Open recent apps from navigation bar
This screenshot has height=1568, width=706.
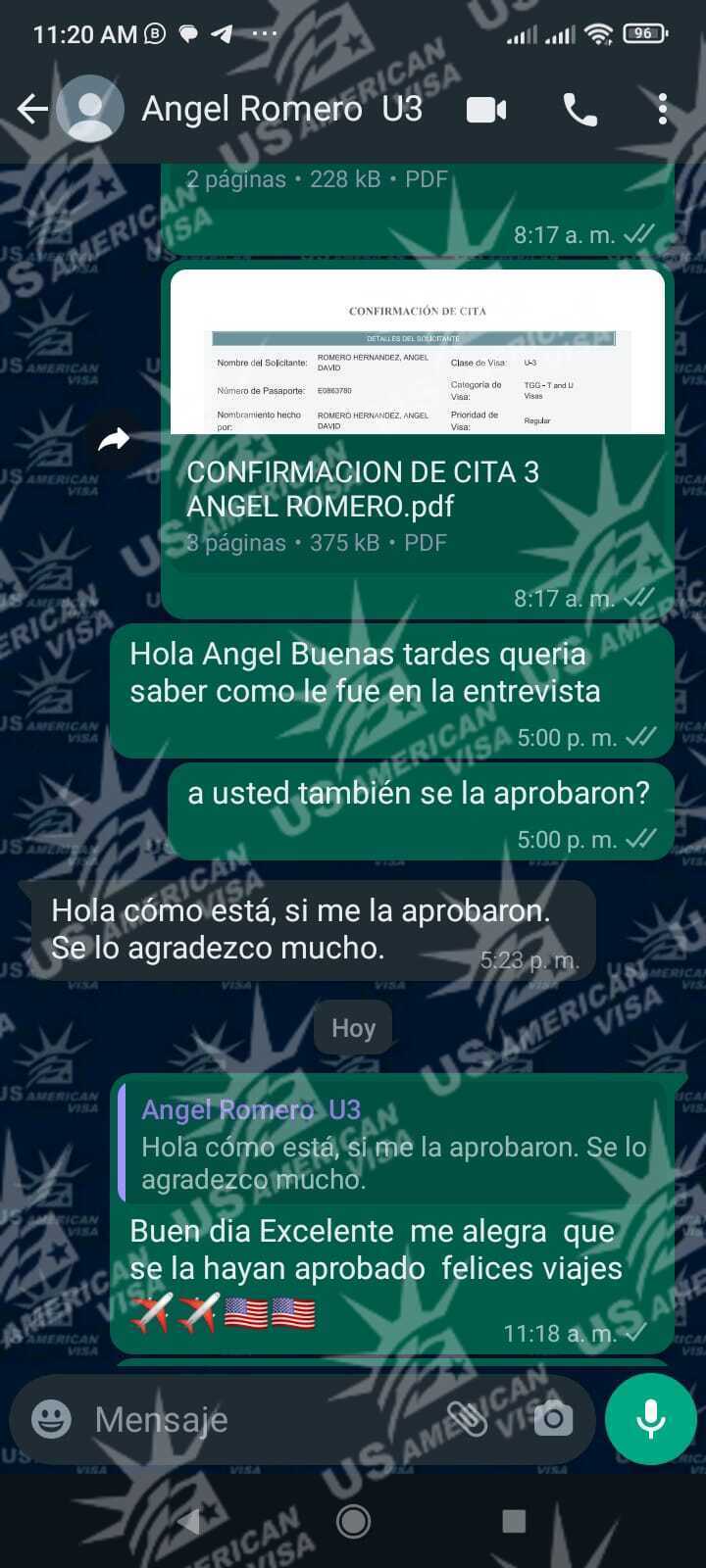pyautogui.click(x=514, y=1521)
